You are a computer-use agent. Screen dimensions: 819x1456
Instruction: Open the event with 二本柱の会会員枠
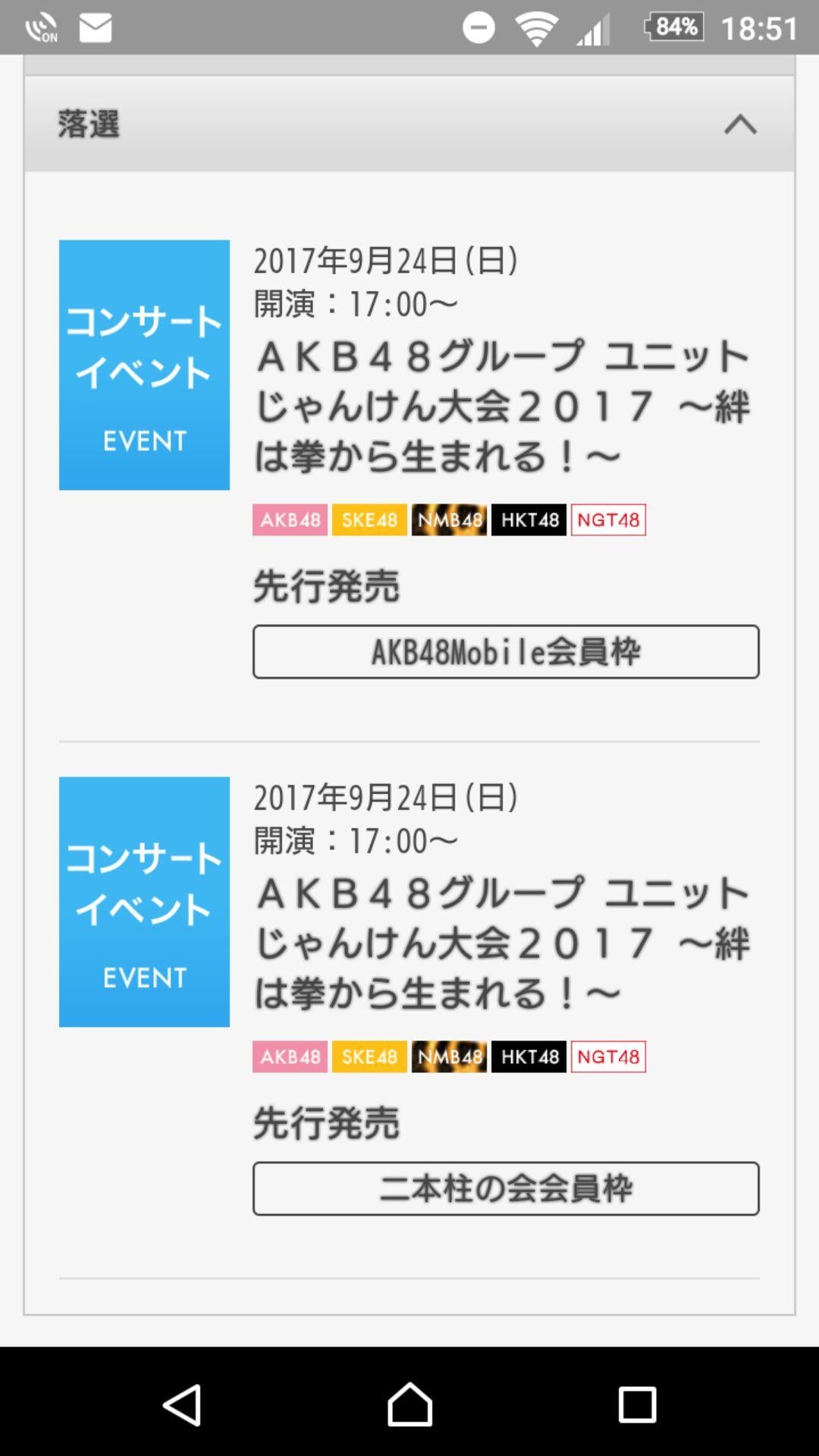500,943
